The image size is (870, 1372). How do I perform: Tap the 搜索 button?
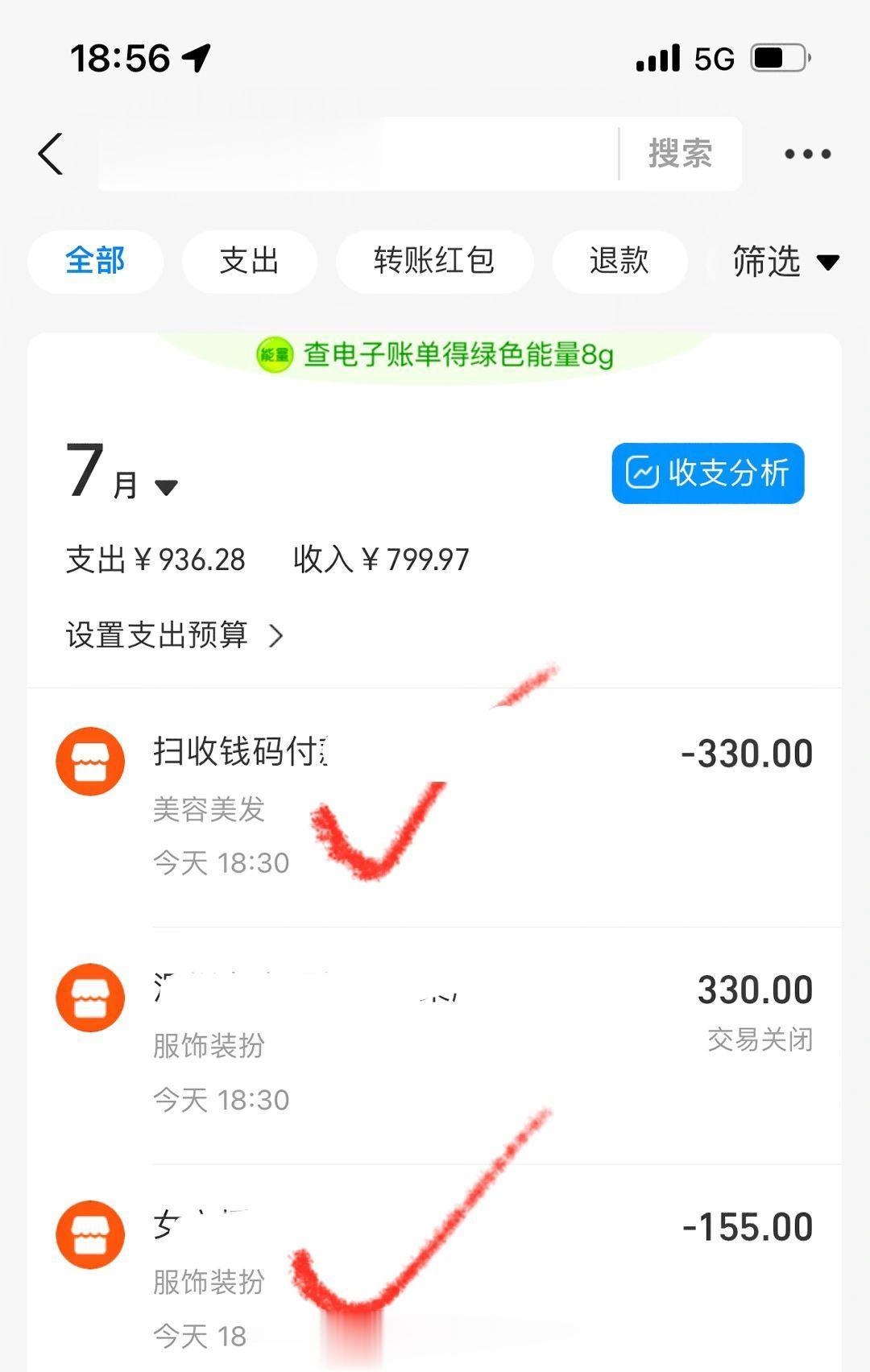click(x=681, y=154)
